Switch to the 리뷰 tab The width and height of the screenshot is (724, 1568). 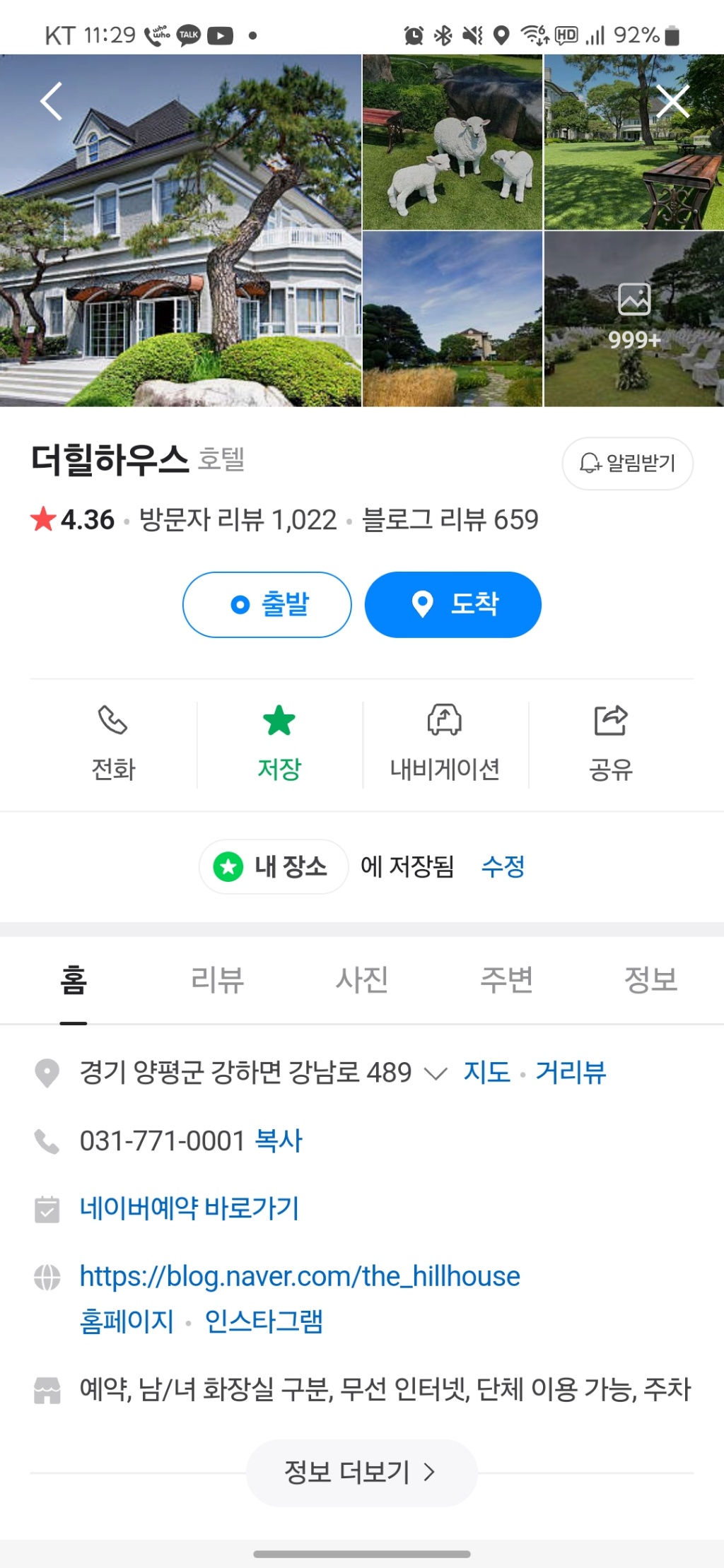[217, 980]
